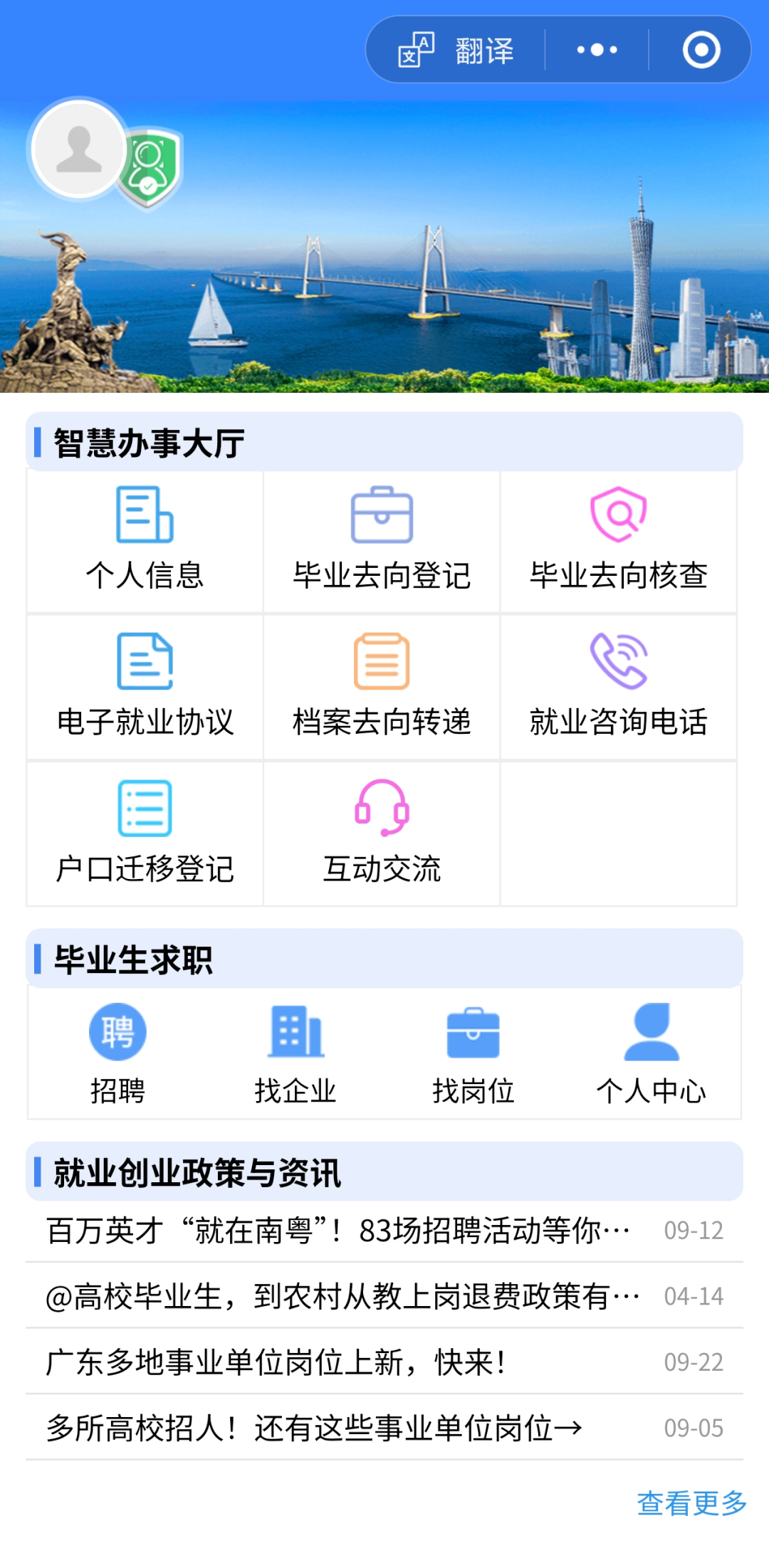
Task: Open the 翻译 translate option
Action: coord(456,51)
